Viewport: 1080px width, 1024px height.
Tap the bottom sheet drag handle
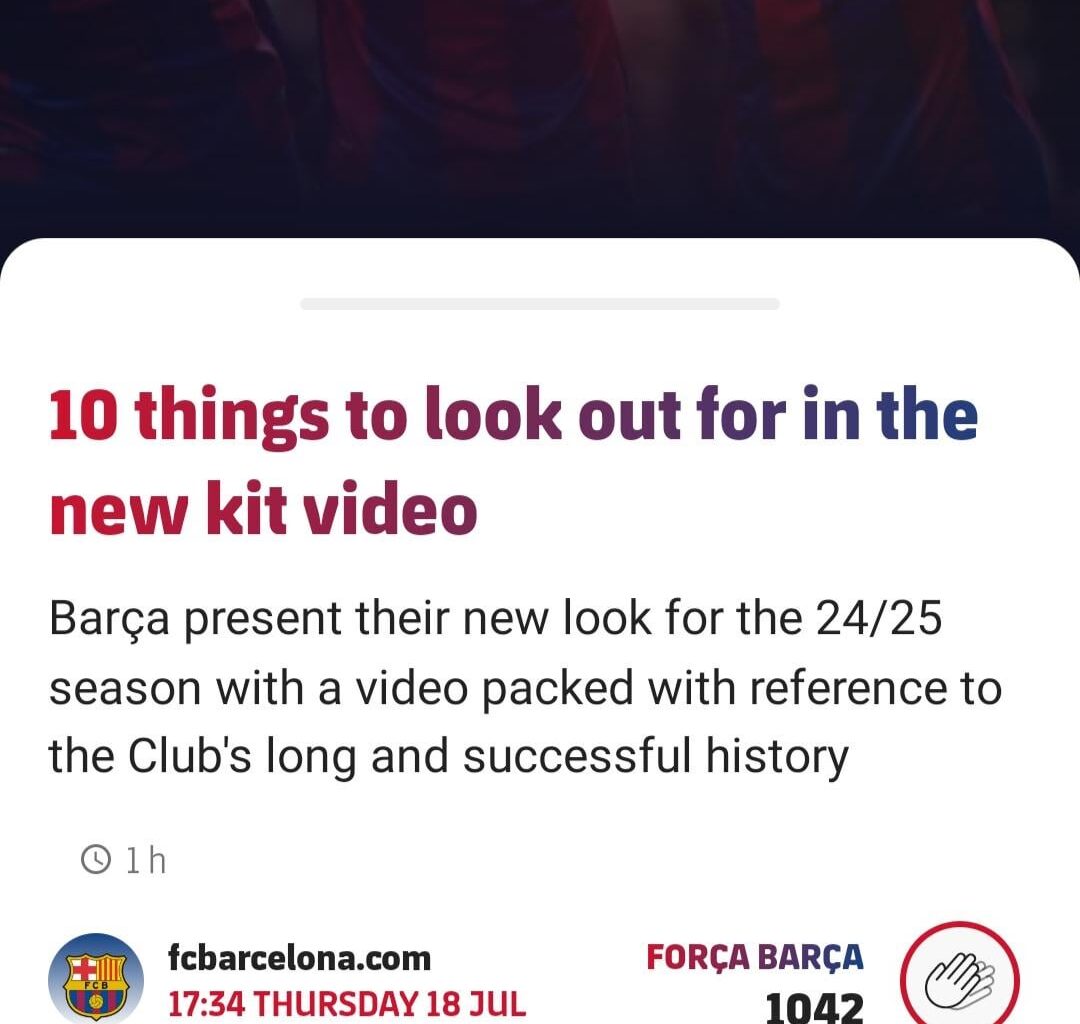tap(539, 304)
